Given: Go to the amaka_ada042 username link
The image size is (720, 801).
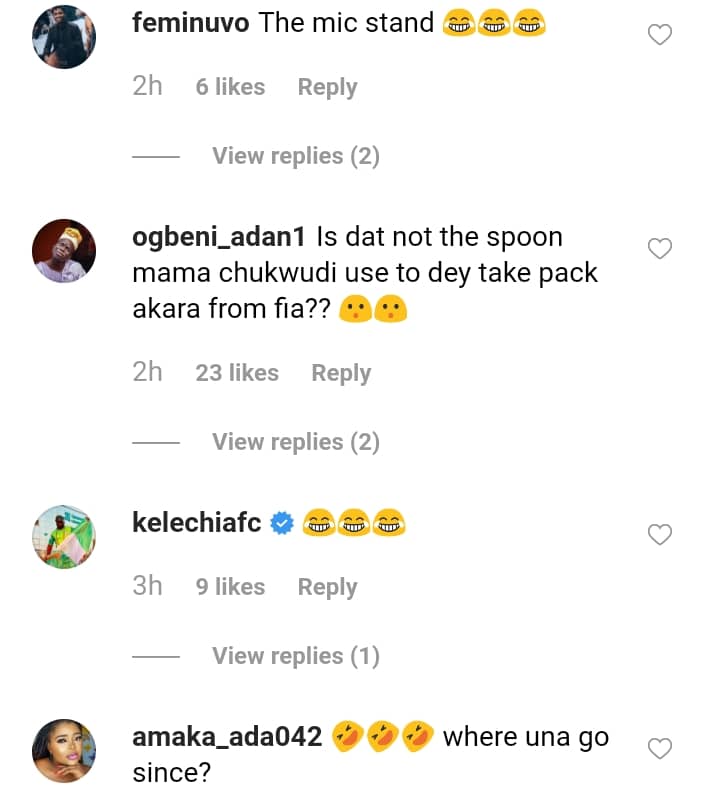Looking at the screenshot, I should point(227,737).
